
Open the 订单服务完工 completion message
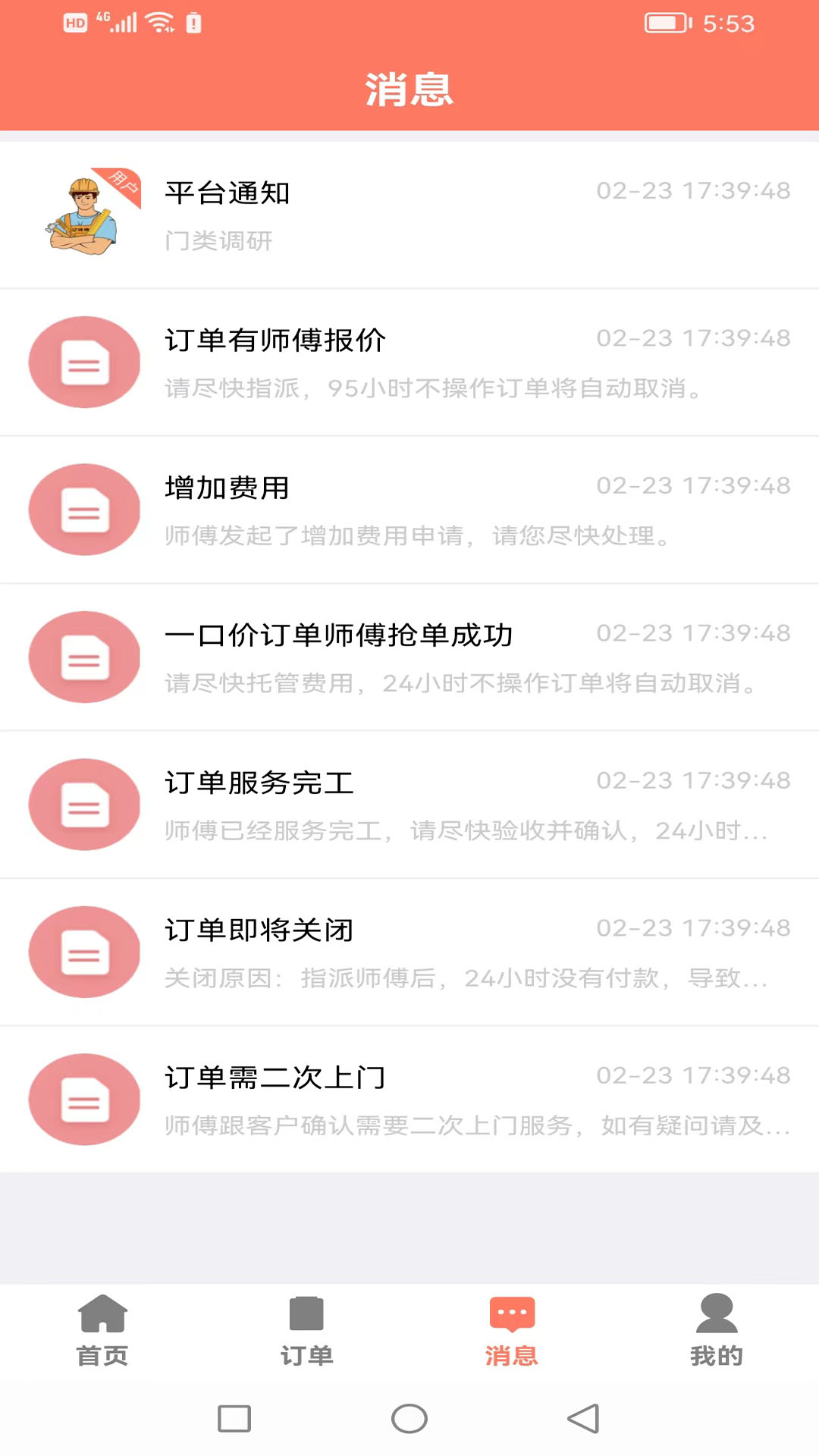tap(409, 805)
